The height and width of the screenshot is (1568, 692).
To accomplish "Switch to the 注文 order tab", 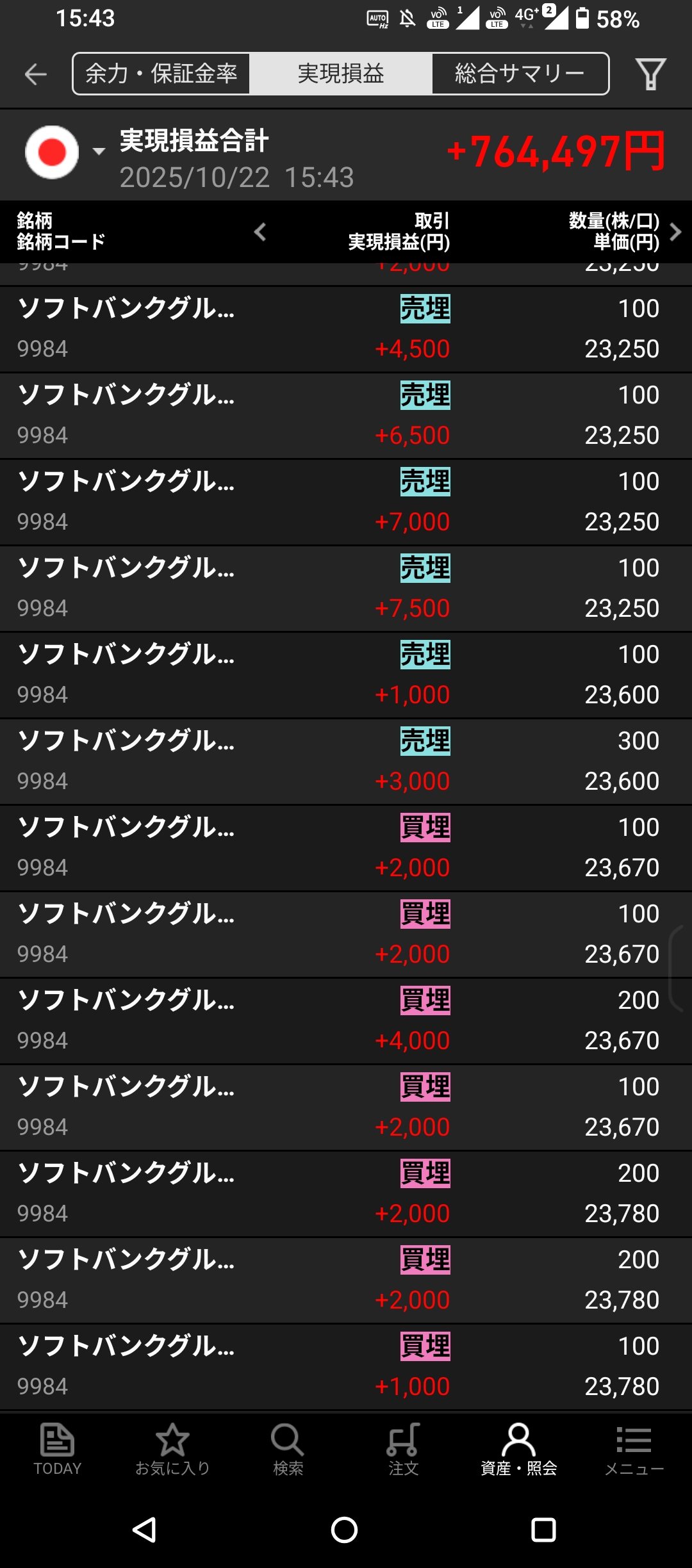I will 403,1450.
